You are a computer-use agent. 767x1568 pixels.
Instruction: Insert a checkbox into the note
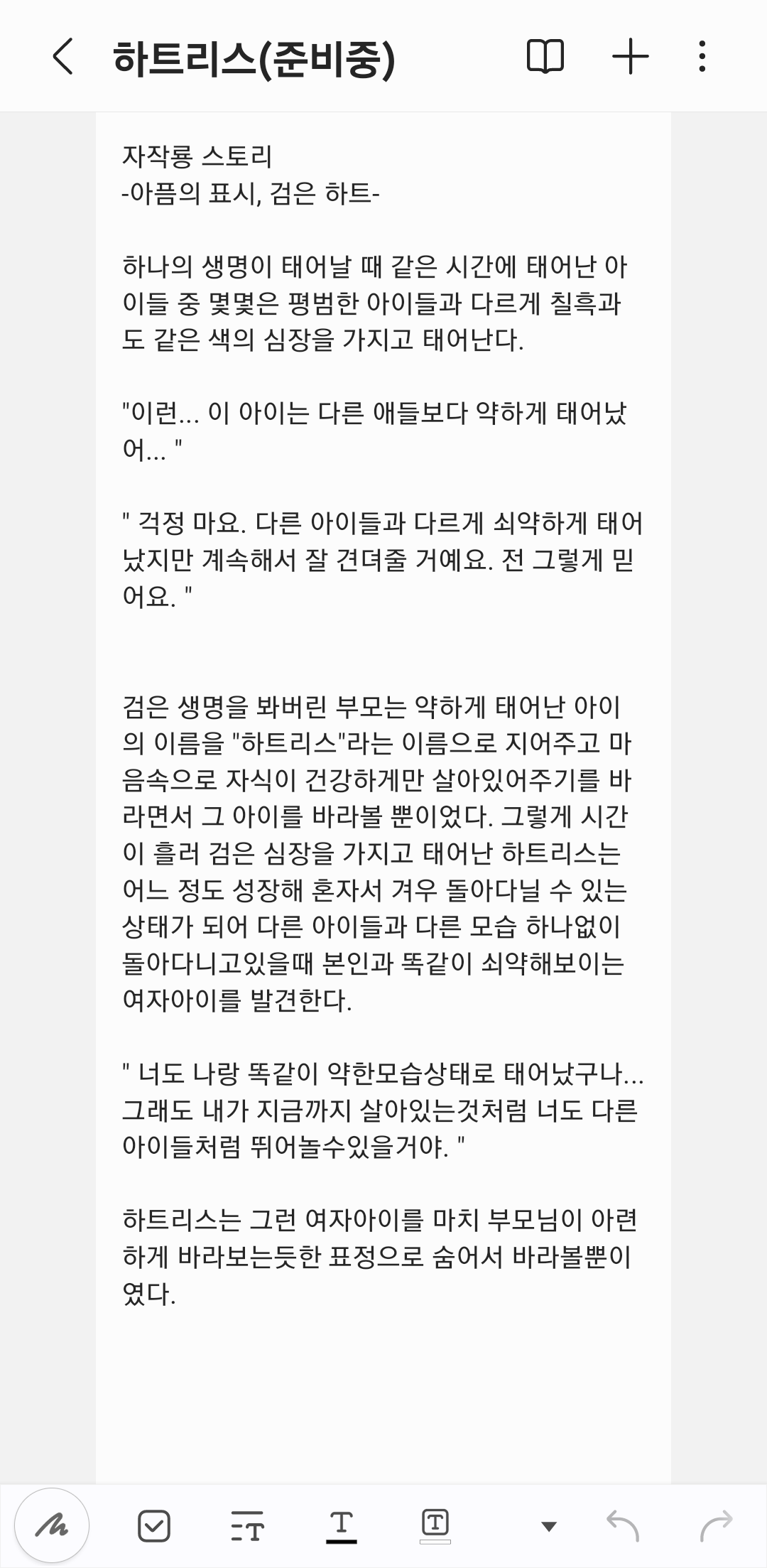click(x=153, y=1525)
